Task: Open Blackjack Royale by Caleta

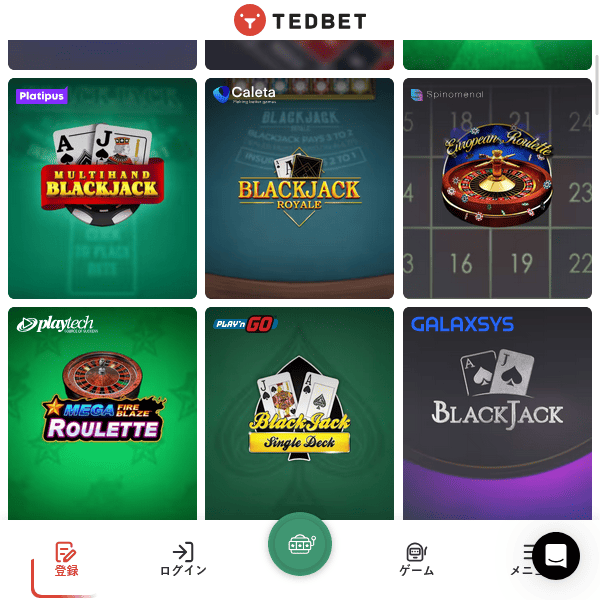Action: pyautogui.click(x=299, y=188)
